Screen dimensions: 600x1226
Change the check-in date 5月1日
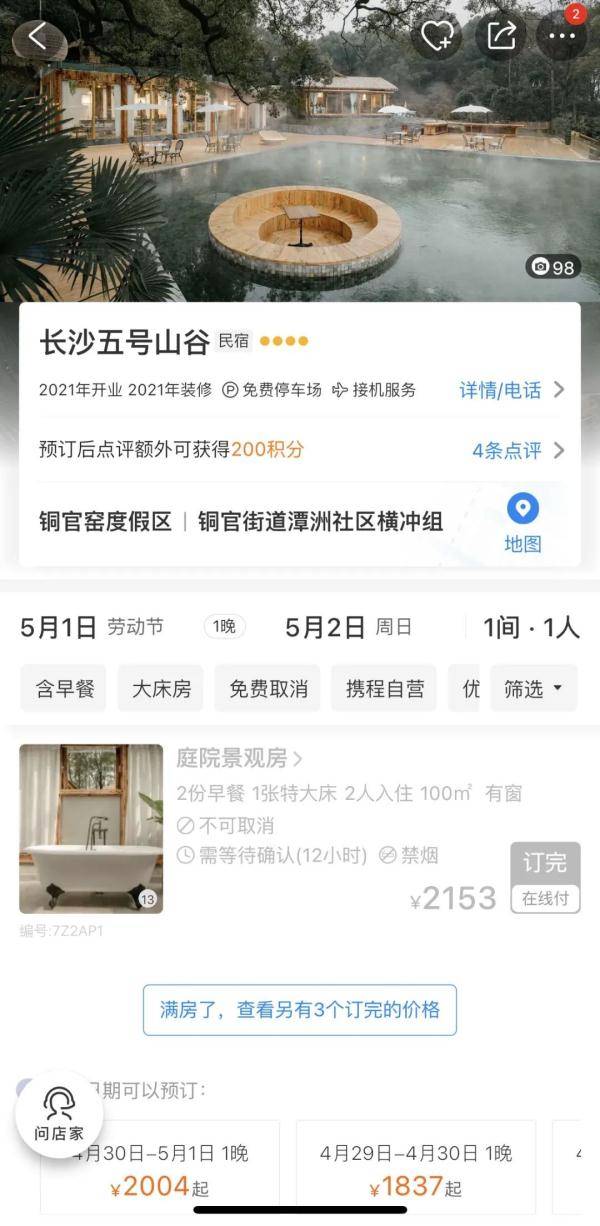point(92,627)
